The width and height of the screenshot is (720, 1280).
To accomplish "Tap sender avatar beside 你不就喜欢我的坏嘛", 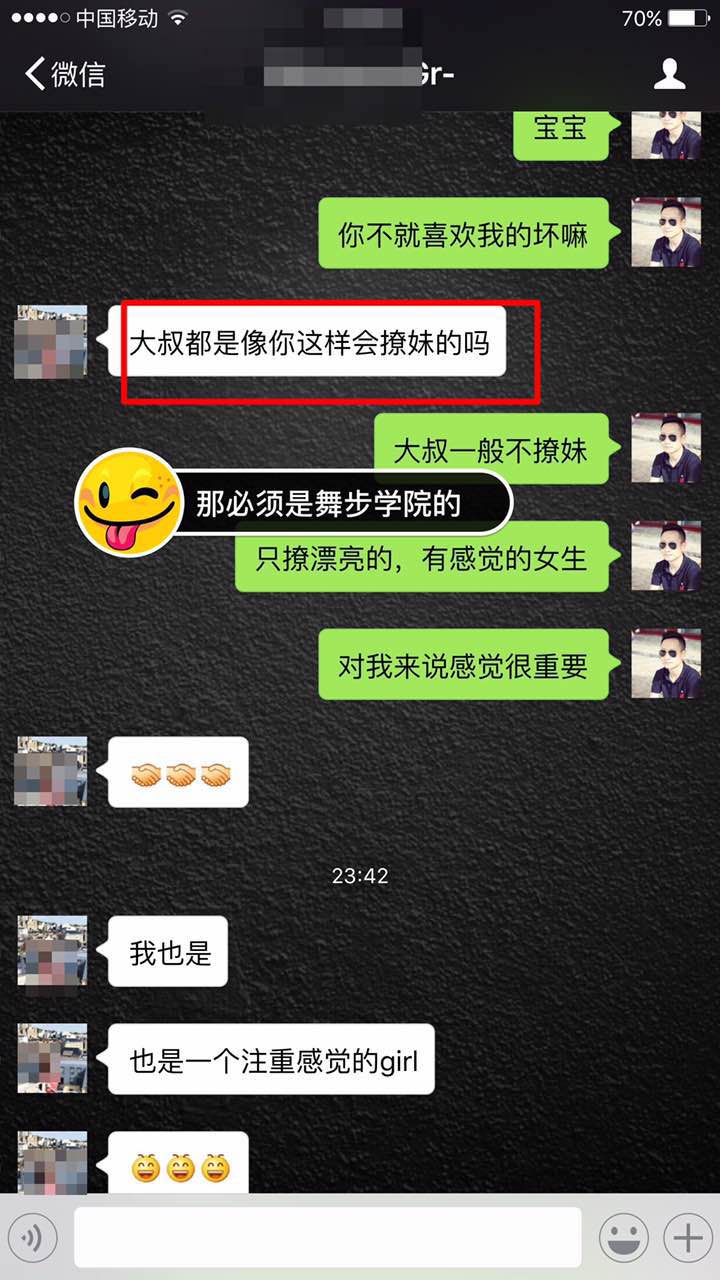I will coord(665,233).
